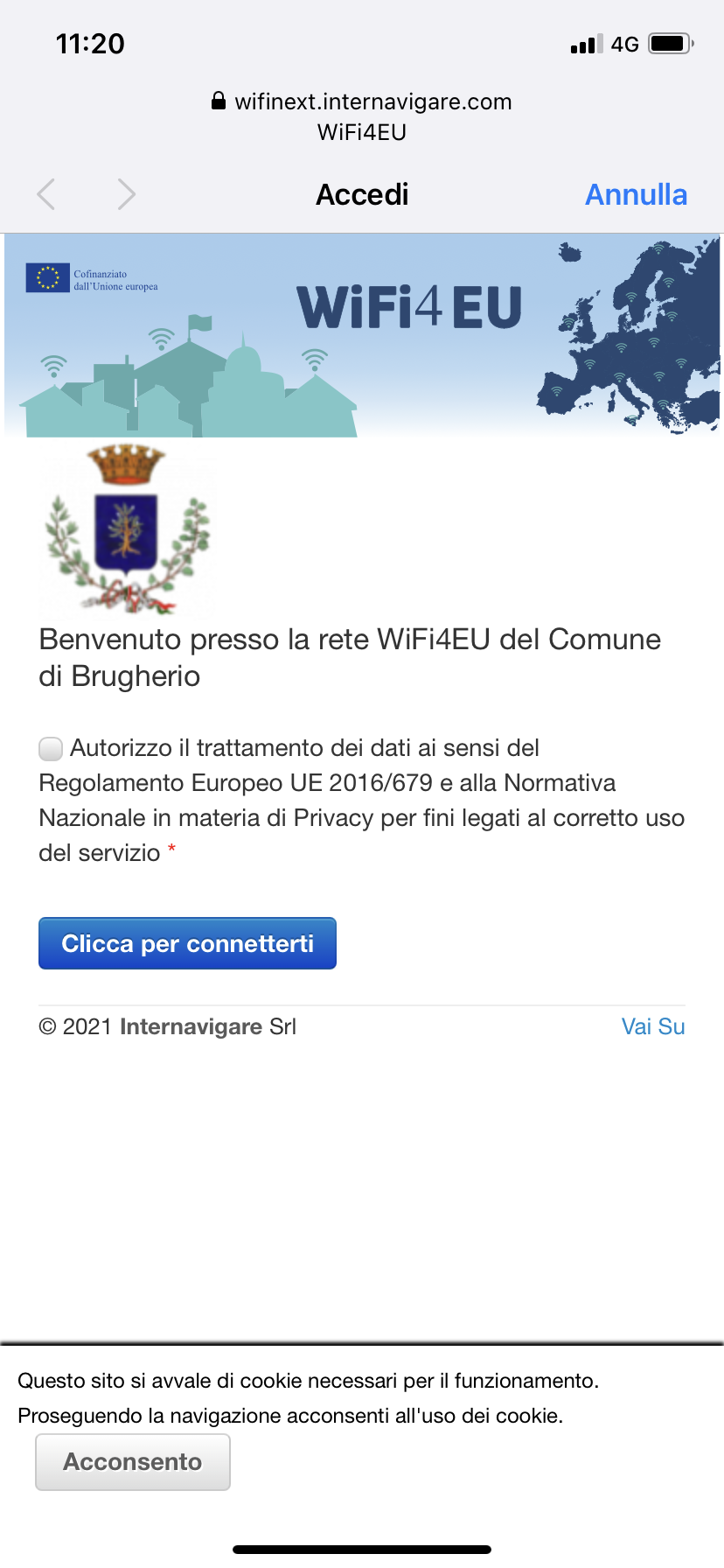Go back with the left arrow
The image size is (724, 1568).
46,194
